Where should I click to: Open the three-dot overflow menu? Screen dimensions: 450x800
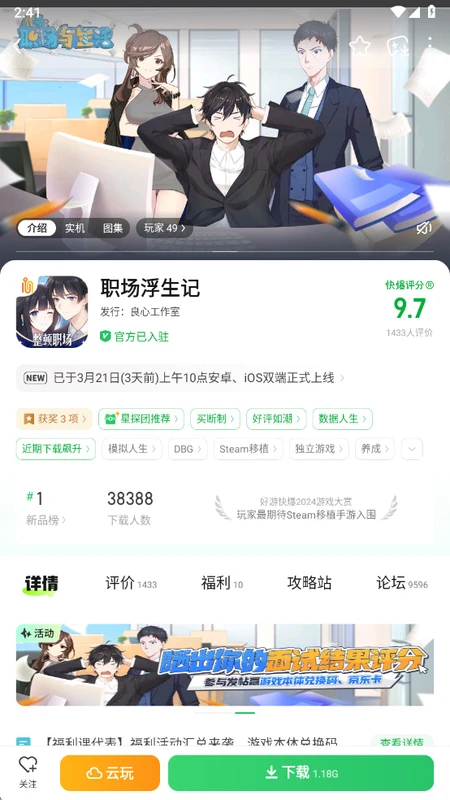(x=430, y=46)
